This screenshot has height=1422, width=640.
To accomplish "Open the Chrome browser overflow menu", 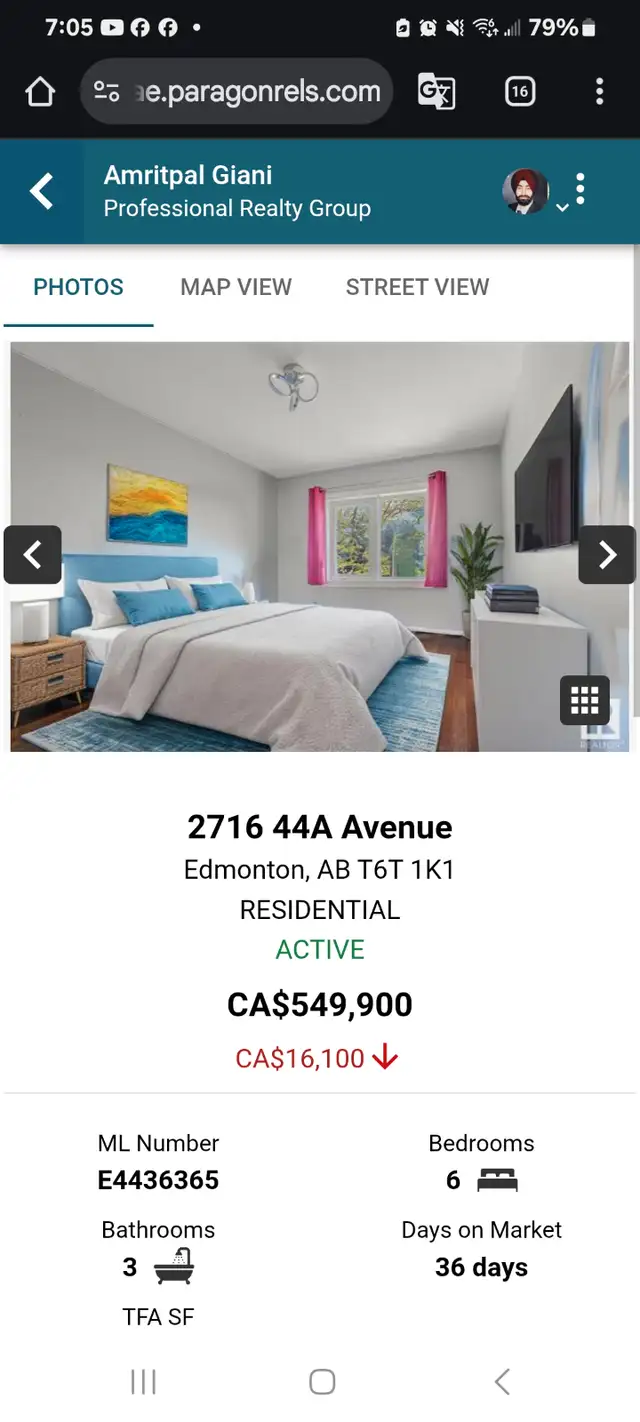I will (x=599, y=92).
